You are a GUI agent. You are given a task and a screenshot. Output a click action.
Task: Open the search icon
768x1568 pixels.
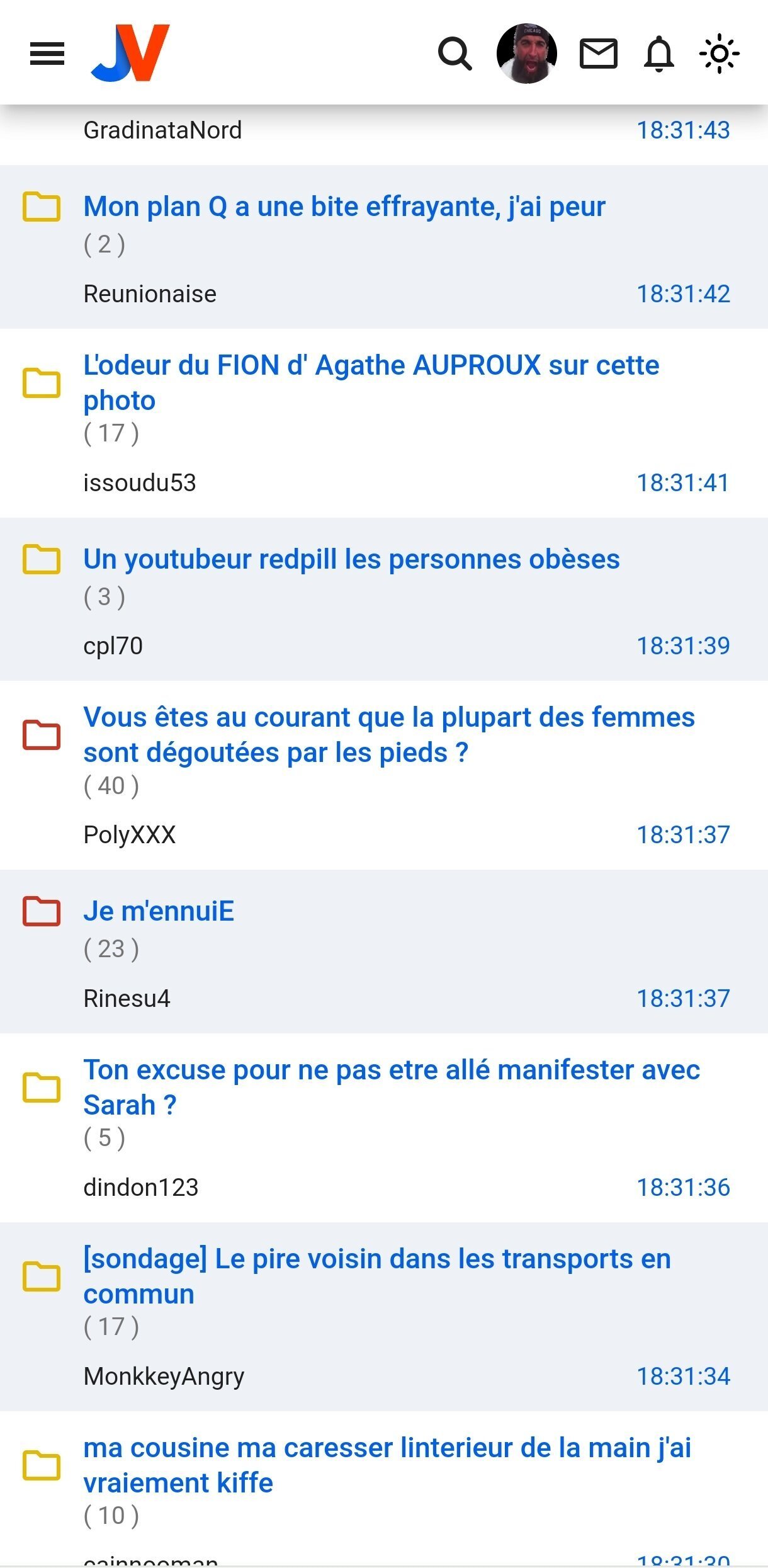coord(455,54)
